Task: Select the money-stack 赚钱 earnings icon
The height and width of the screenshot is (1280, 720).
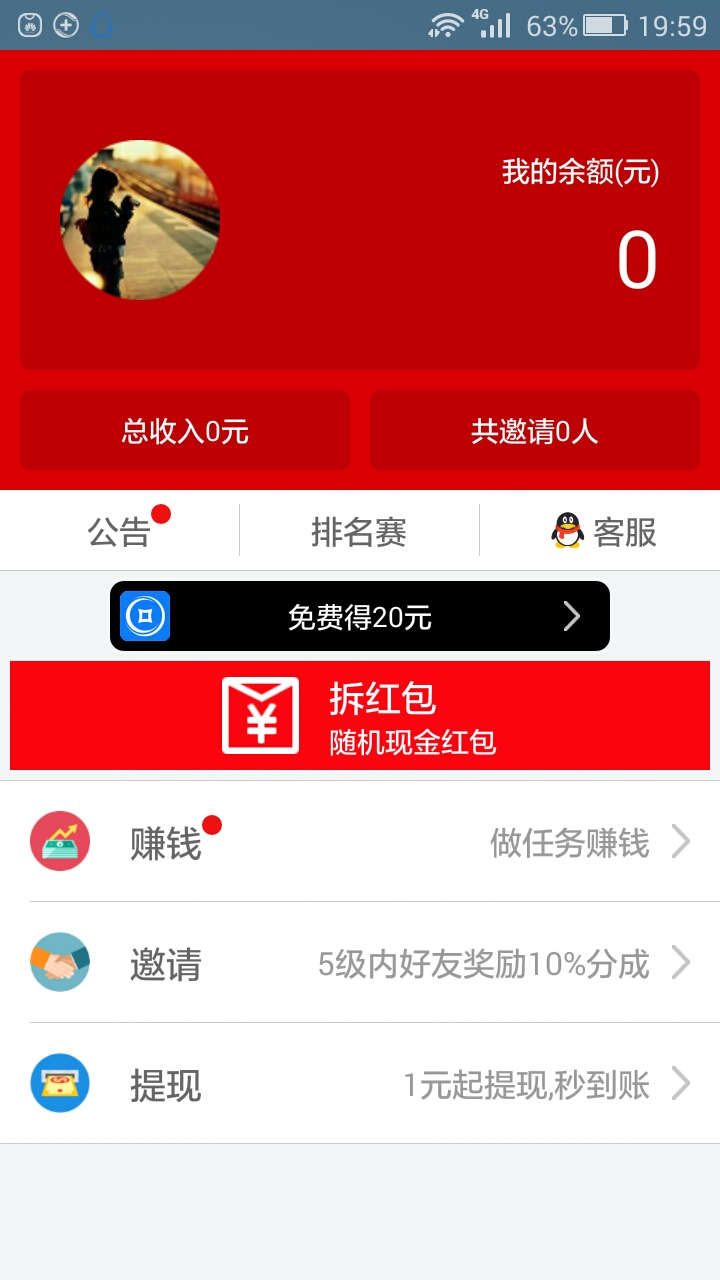Action: pyautogui.click(x=60, y=841)
